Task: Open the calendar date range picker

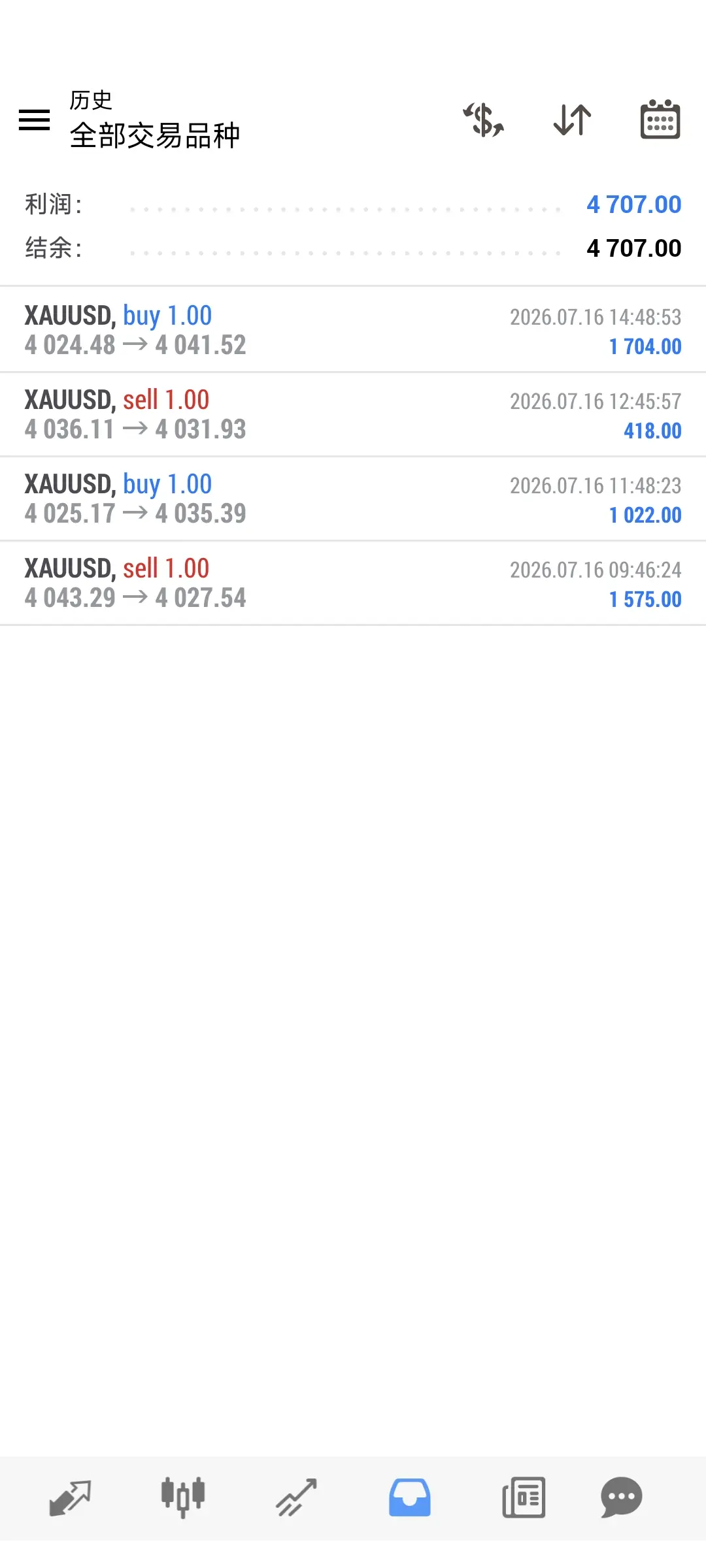Action: click(660, 120)
